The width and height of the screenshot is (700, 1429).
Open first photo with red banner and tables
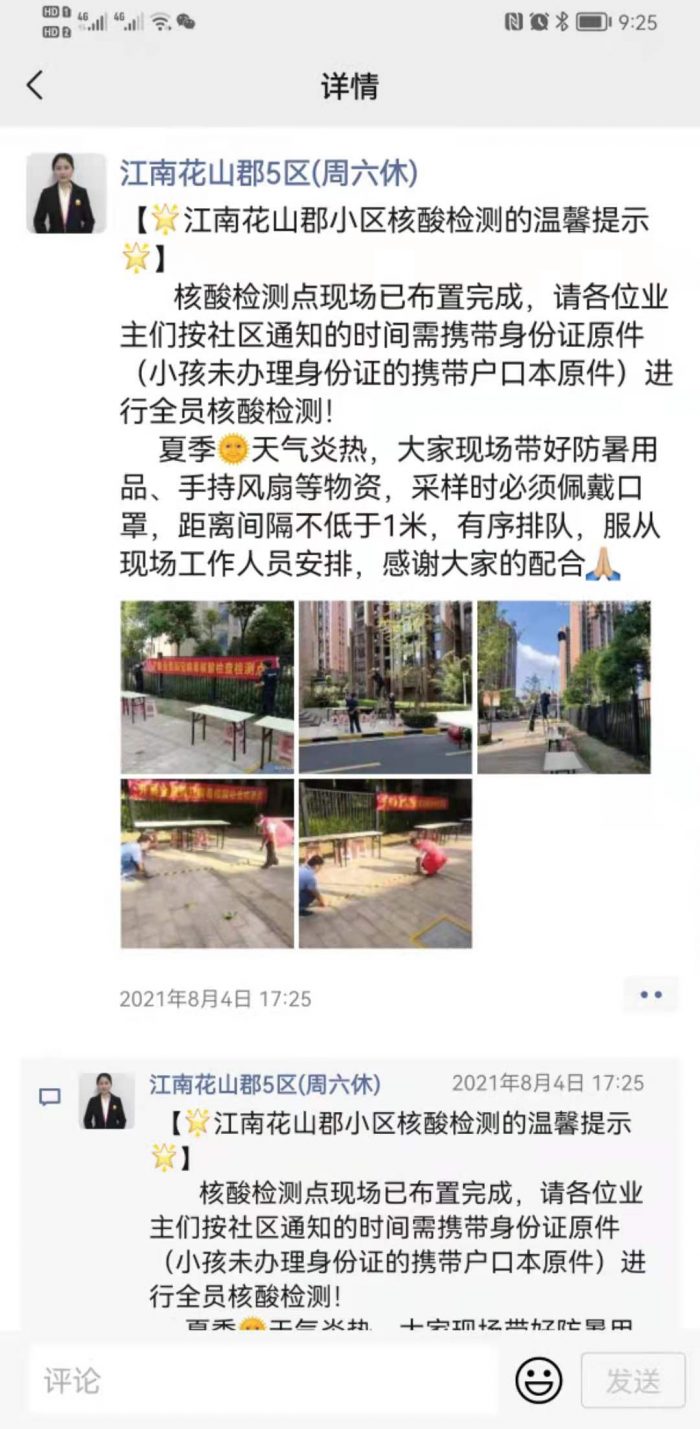(x=208, y=687)
